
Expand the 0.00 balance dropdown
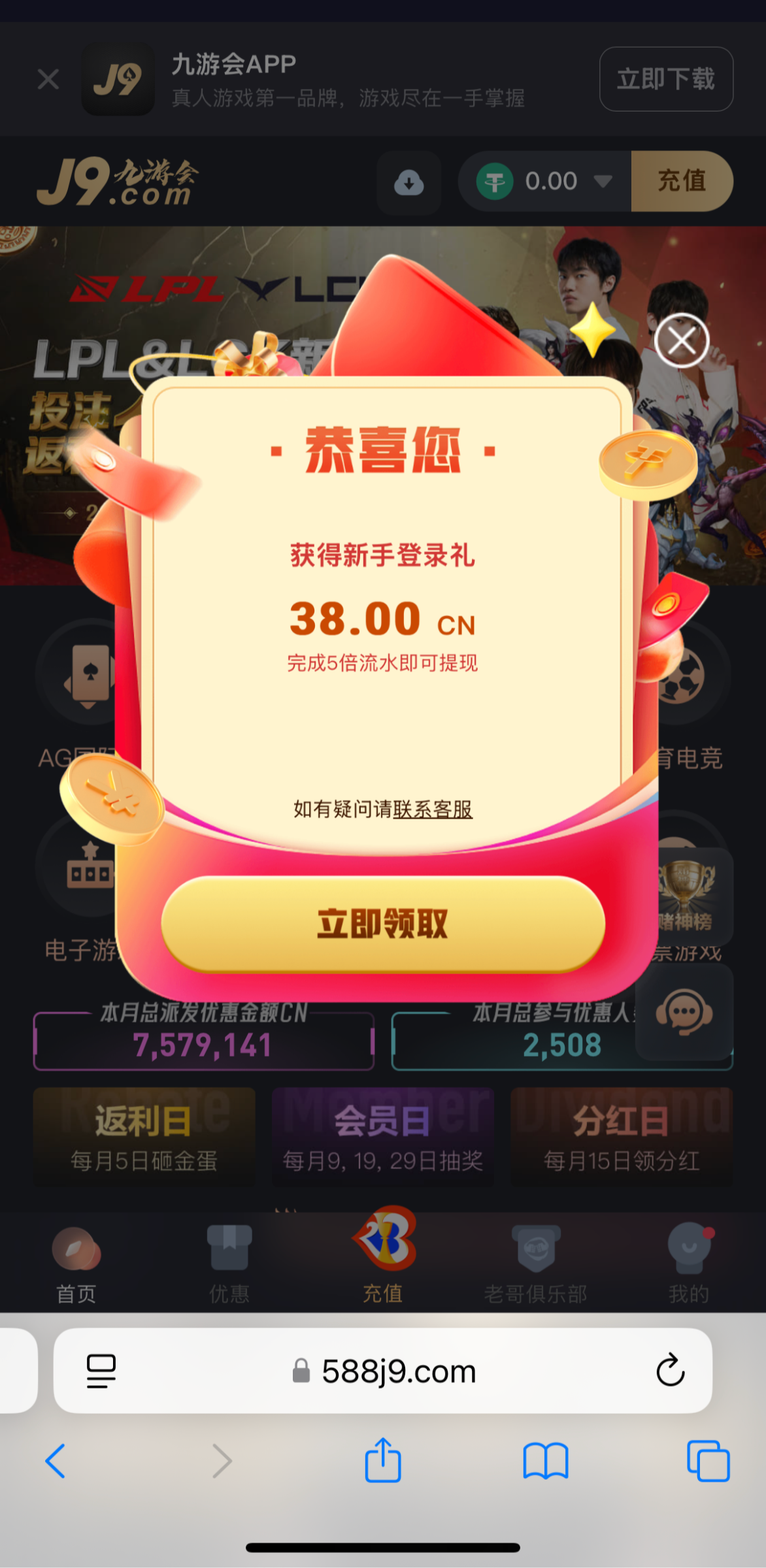tap(603, 181)
